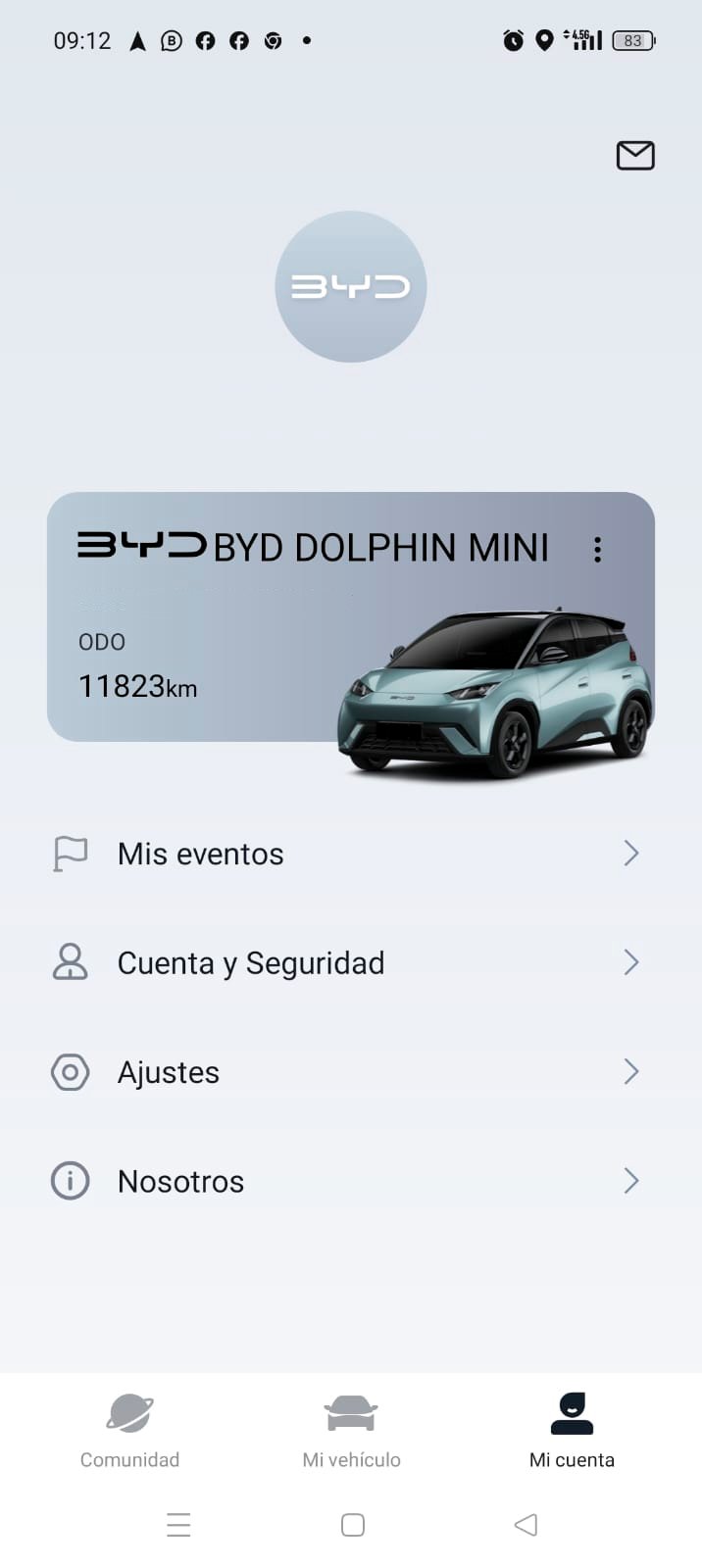Tap the system back button

(526, 1525)
